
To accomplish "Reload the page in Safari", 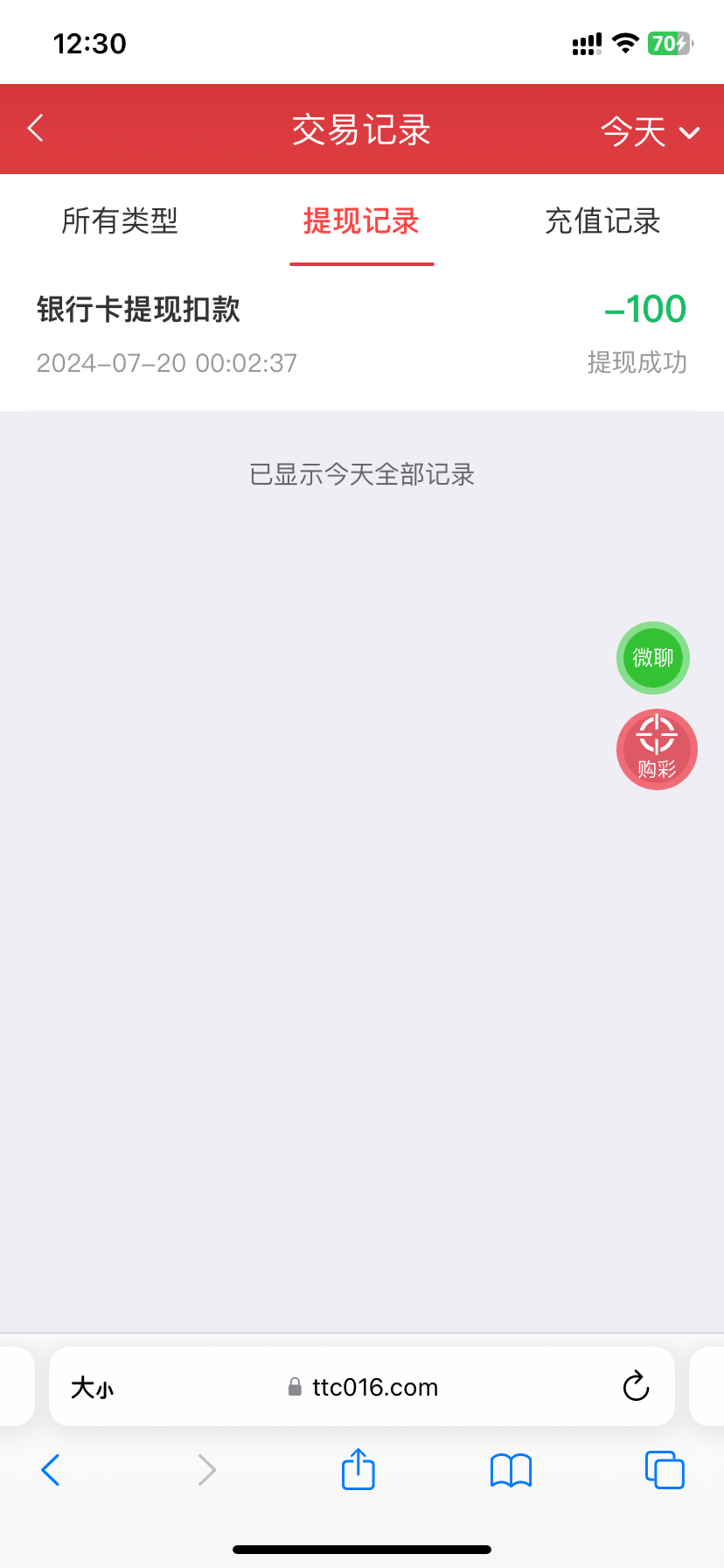I will 636,1387.
